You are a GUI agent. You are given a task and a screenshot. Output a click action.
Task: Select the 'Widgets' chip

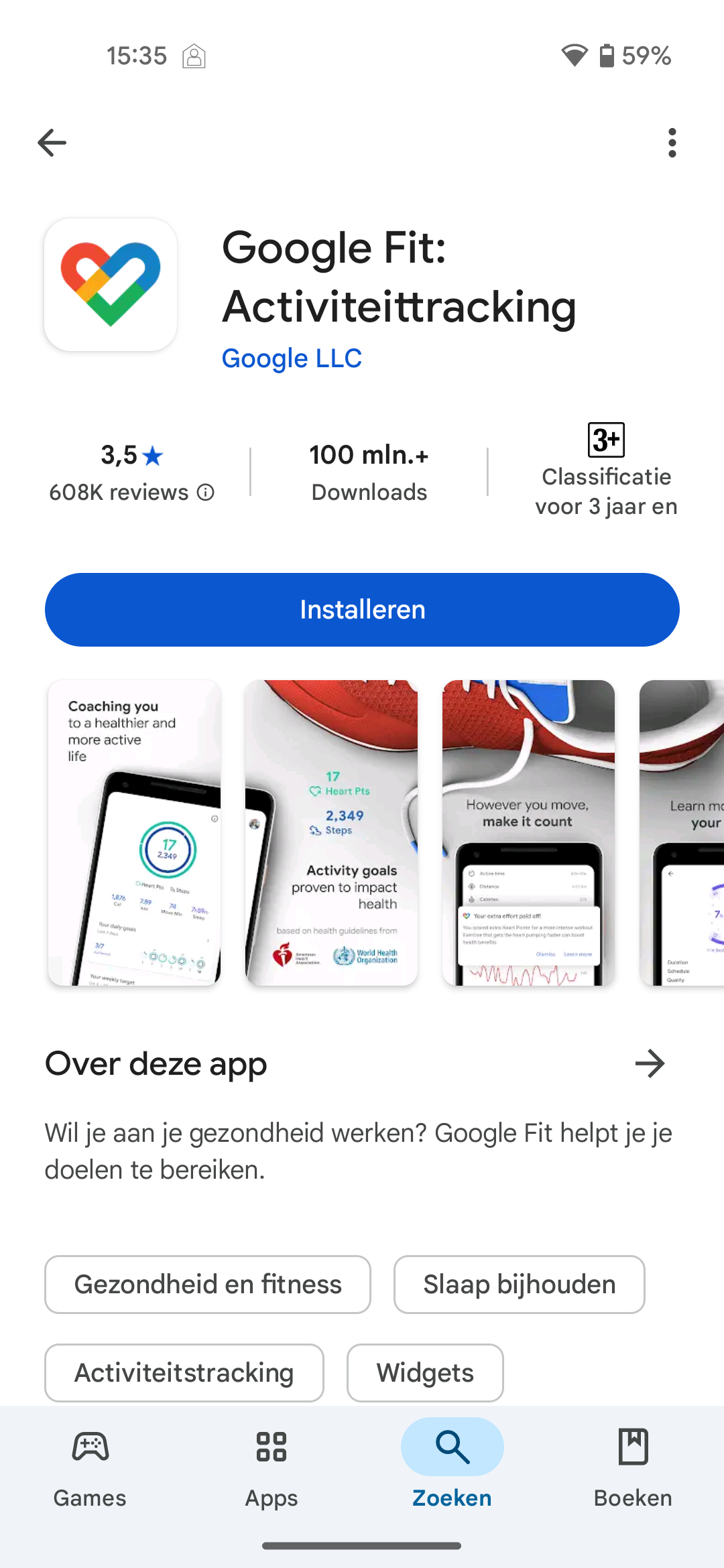(x=425, y=1373)
